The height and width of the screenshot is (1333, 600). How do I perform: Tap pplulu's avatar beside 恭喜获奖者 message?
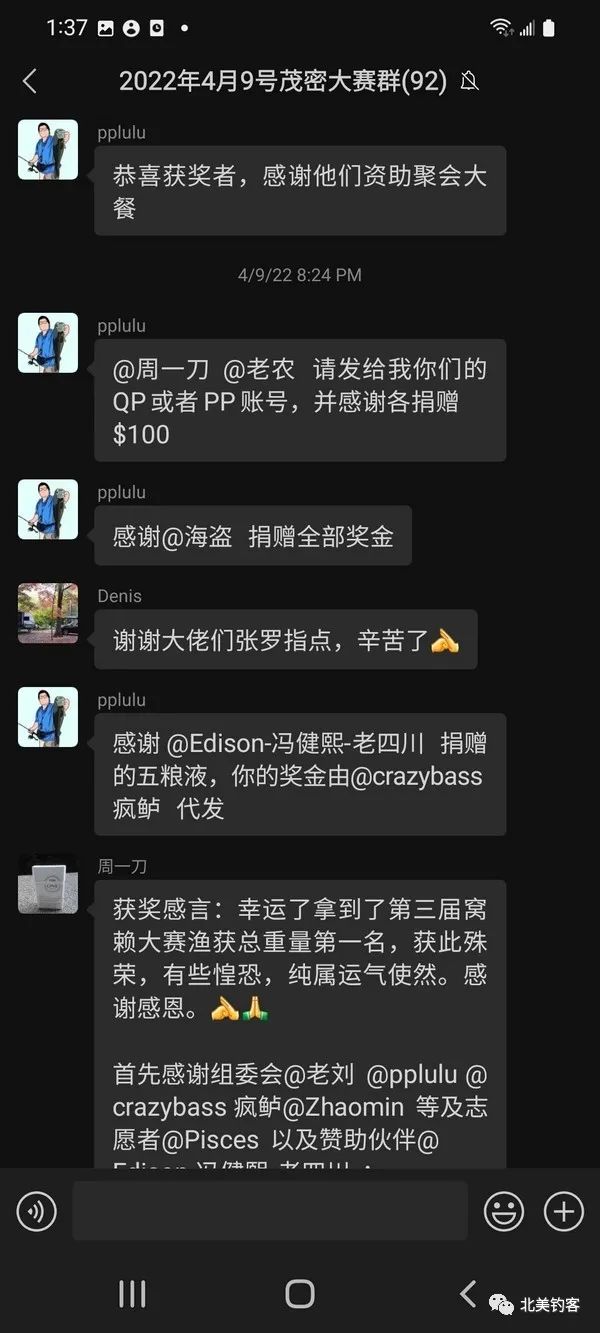pyautogui.click(x=48, y=150)
